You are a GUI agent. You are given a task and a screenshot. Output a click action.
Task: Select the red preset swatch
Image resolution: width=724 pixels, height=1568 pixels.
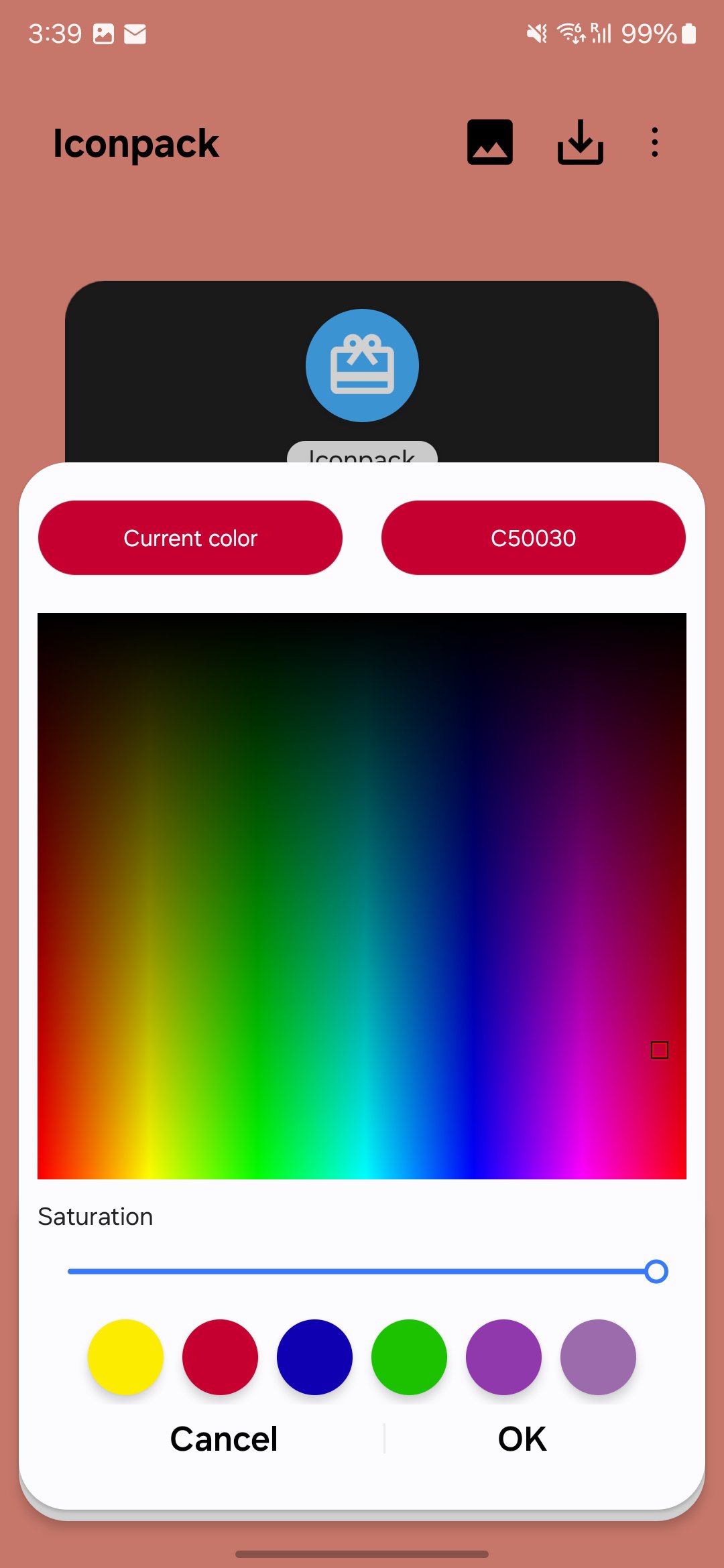[220, 1357]
